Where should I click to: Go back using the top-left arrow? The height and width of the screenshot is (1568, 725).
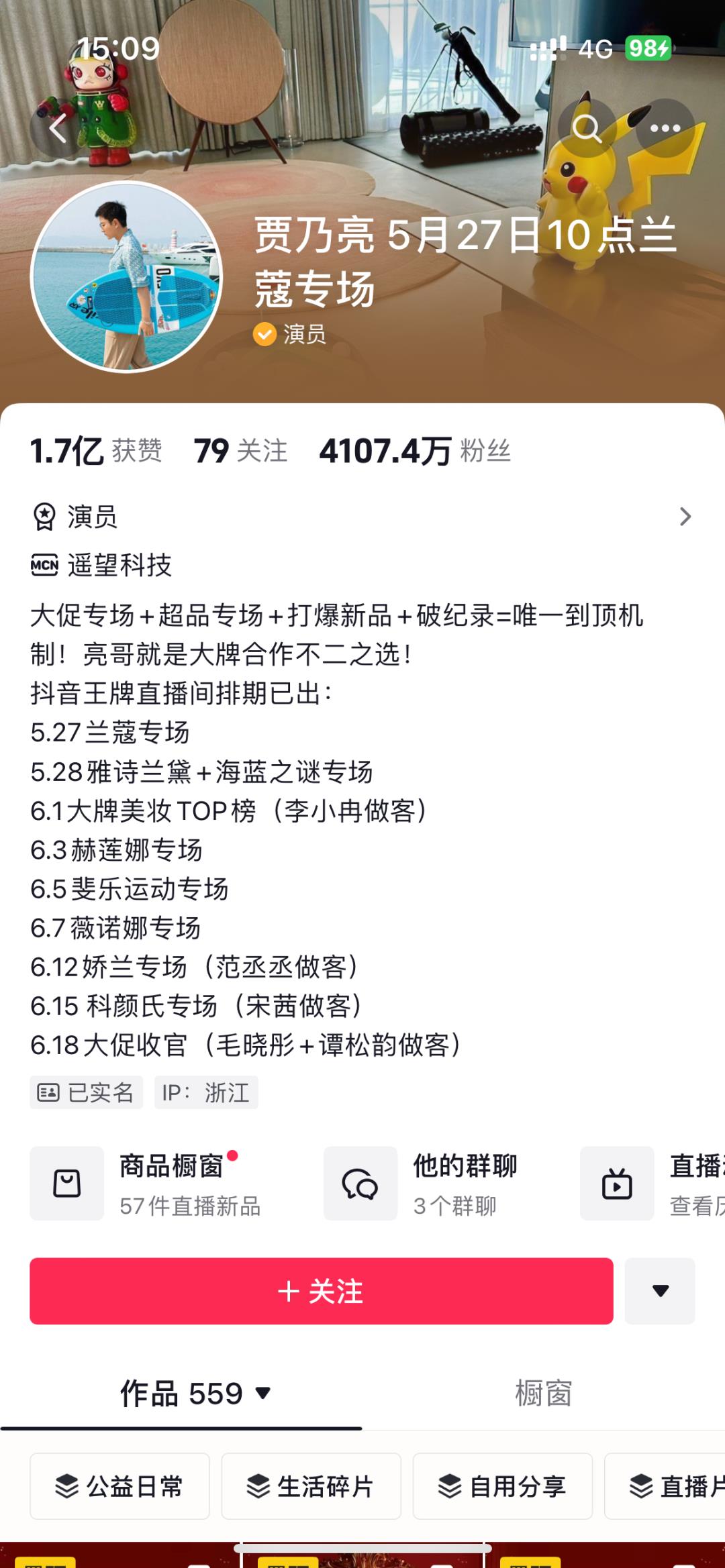[58, 127]
